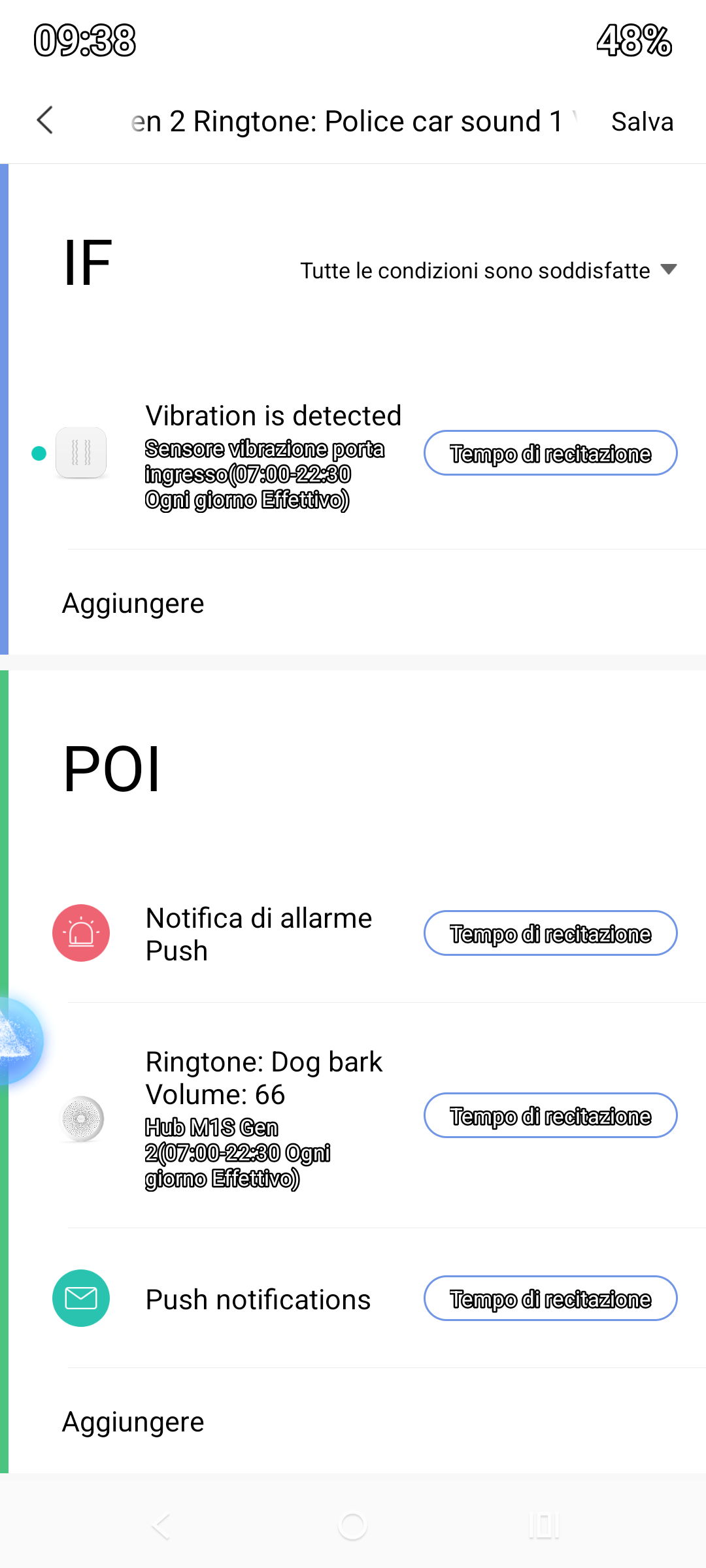Tap Tempo di recitazione for Push notifications

[x=550, y=1299]
